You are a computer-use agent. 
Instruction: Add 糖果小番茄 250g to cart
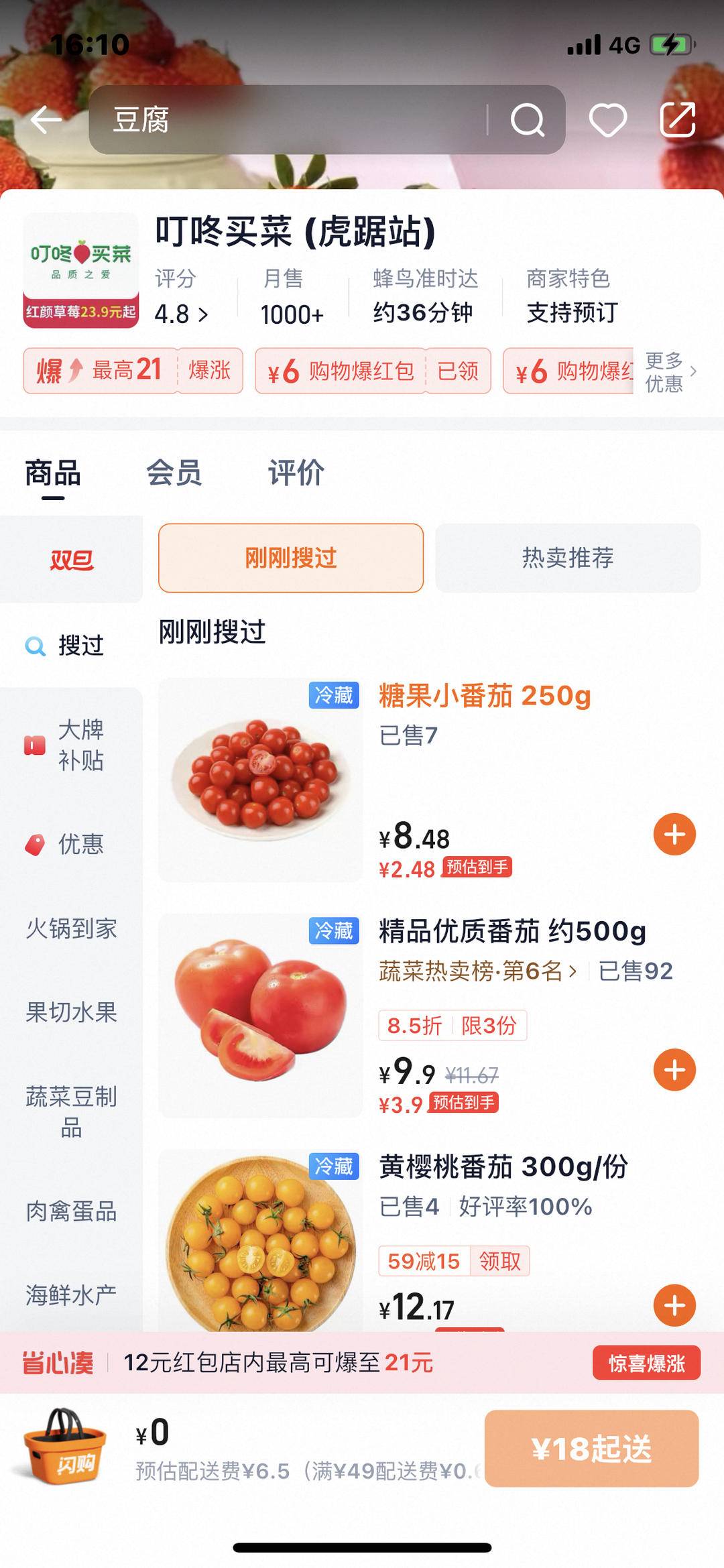click(674, 835)
